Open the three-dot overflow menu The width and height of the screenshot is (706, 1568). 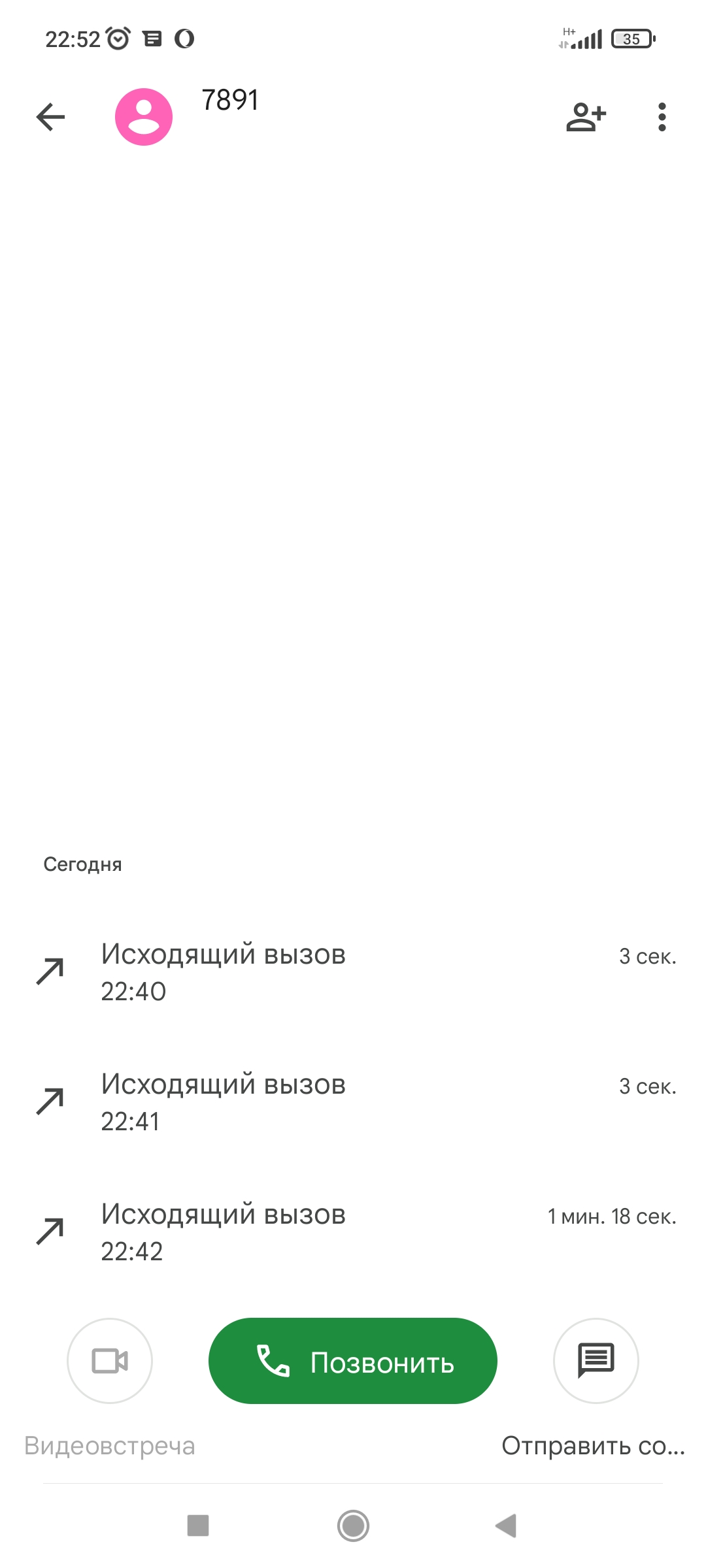pyautogui.click(x=662, y=117)
